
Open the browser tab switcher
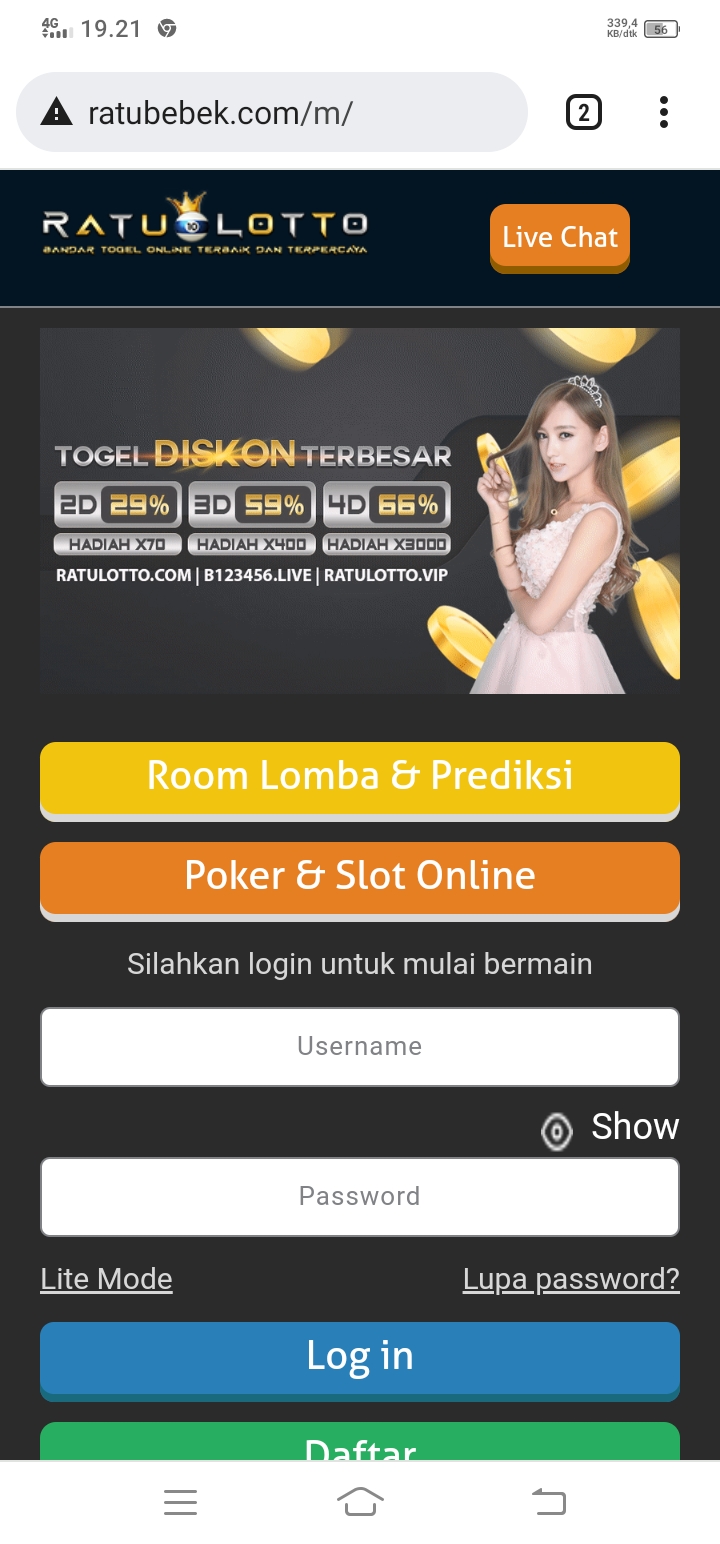tap(584, 113)
